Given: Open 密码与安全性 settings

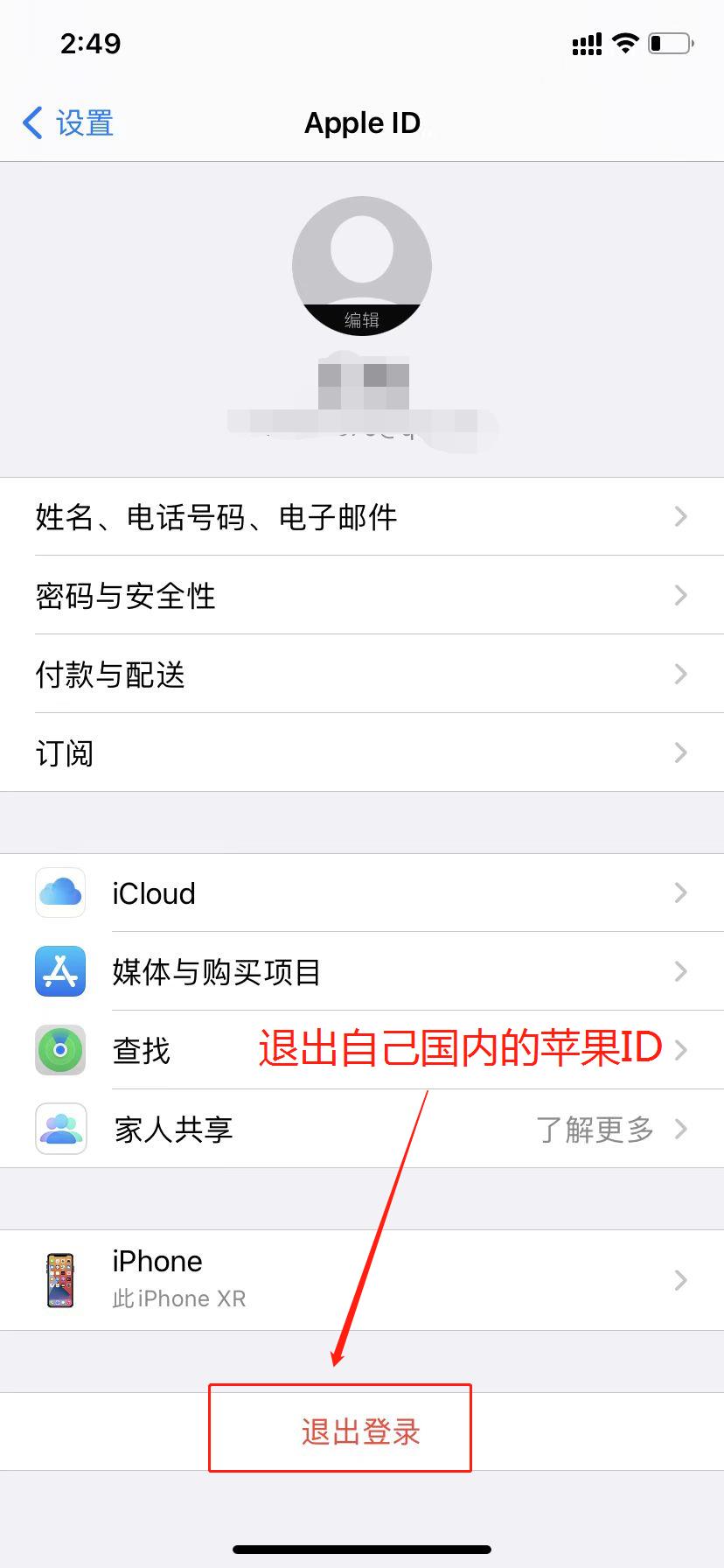Looking at the screenshot, I should coord(361,596).
